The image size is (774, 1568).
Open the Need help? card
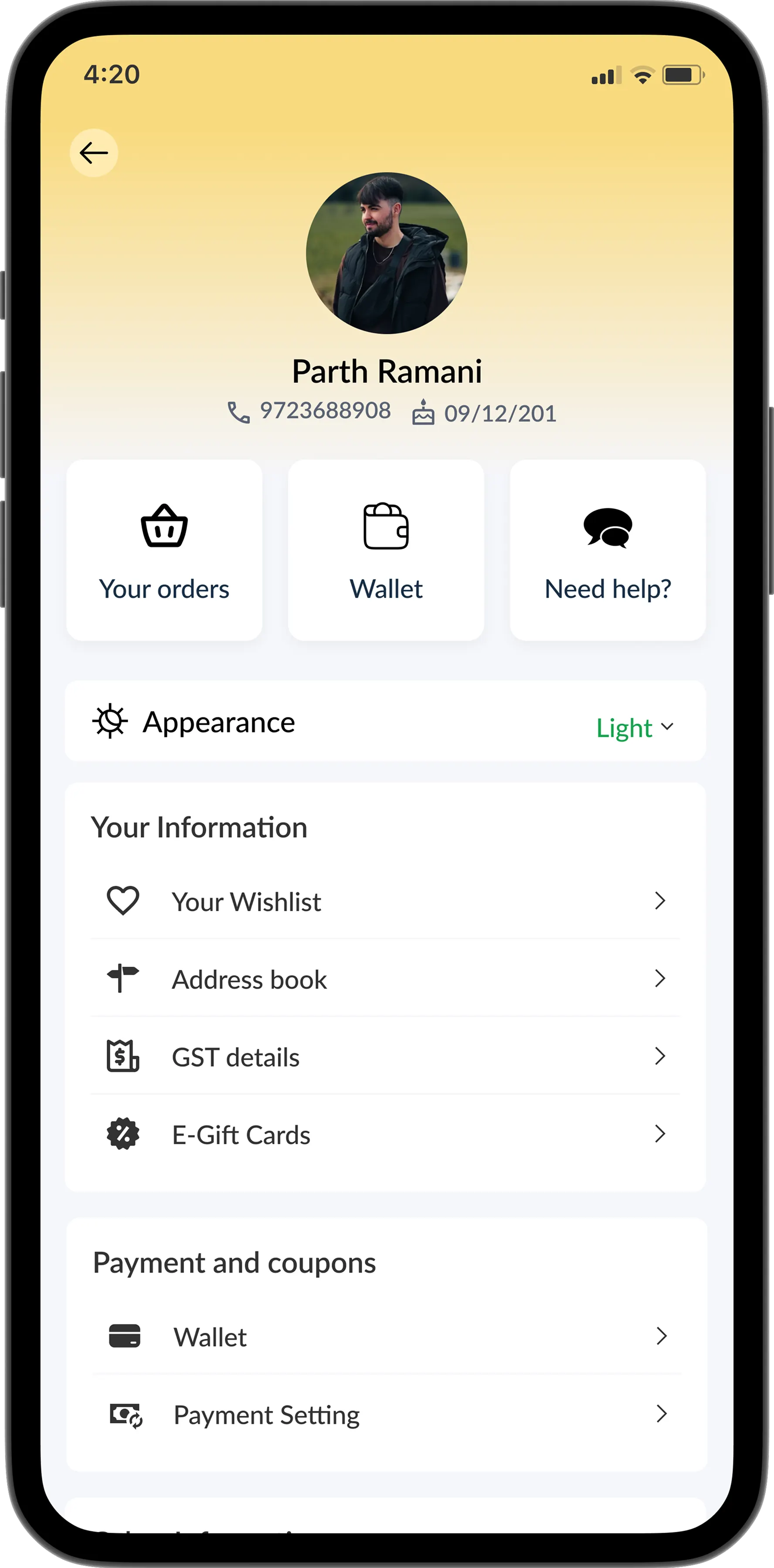(x=608, y=550)
